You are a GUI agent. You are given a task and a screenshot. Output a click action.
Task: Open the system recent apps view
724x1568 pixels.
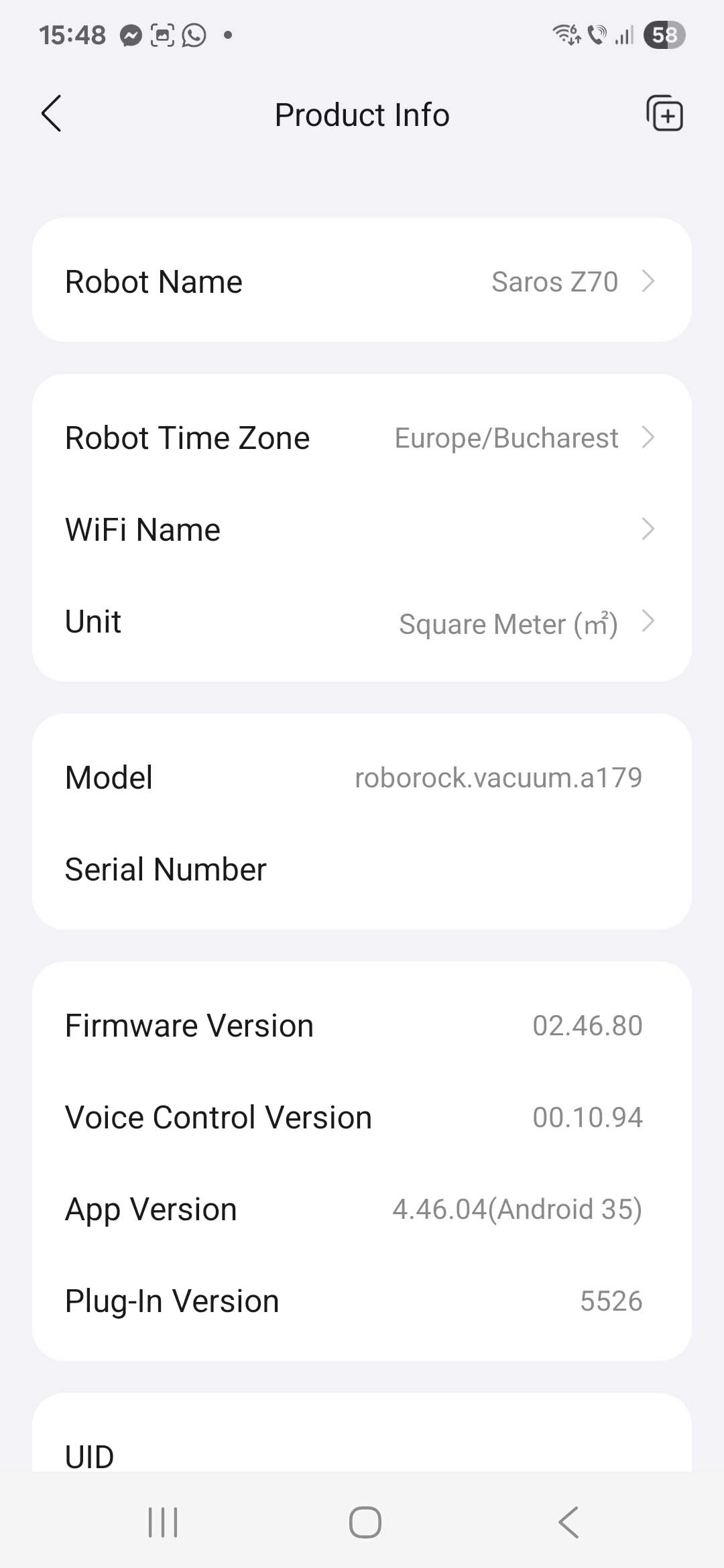click(162, 1522)
